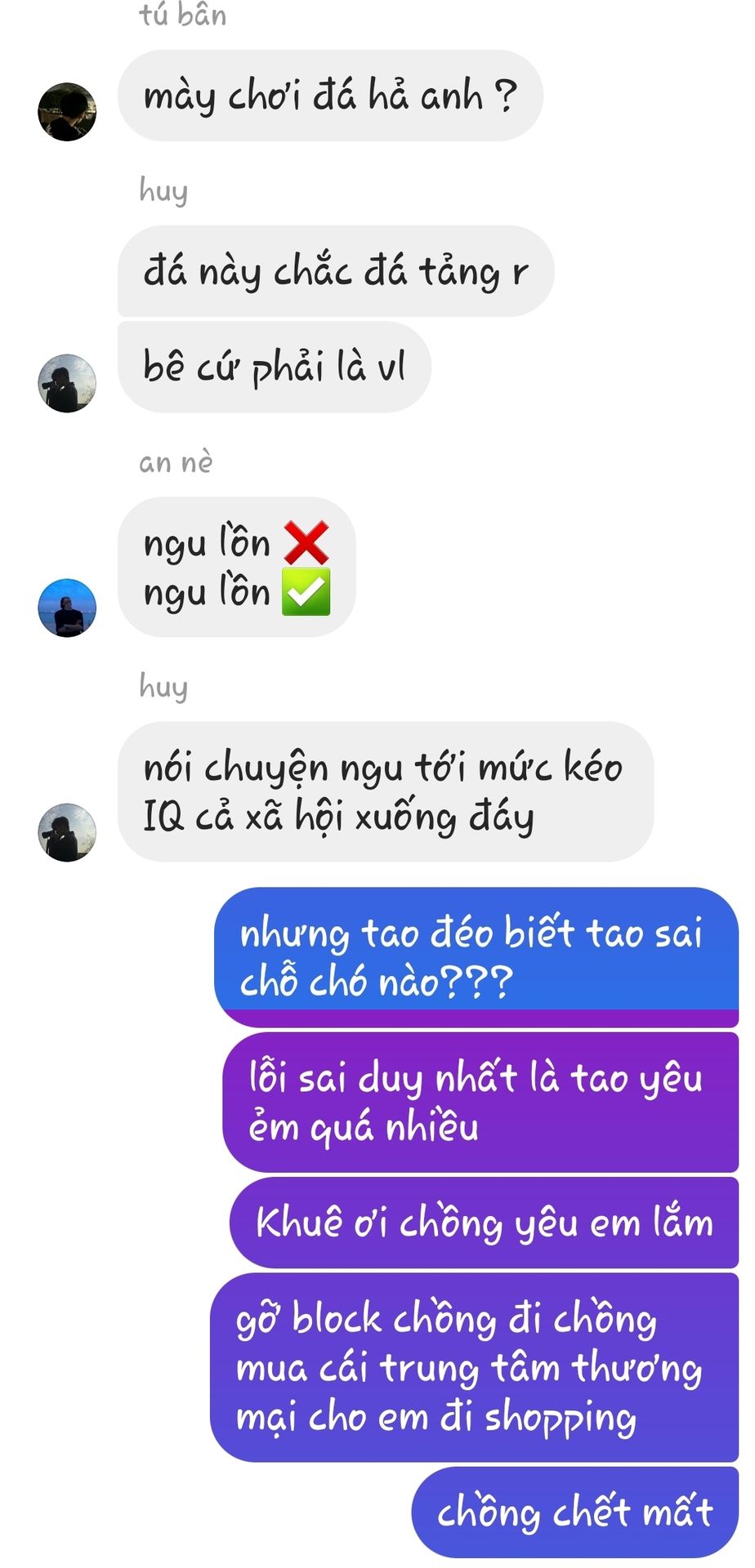
Task: View an nè's profile from avatar
Action: pos(67,608)
